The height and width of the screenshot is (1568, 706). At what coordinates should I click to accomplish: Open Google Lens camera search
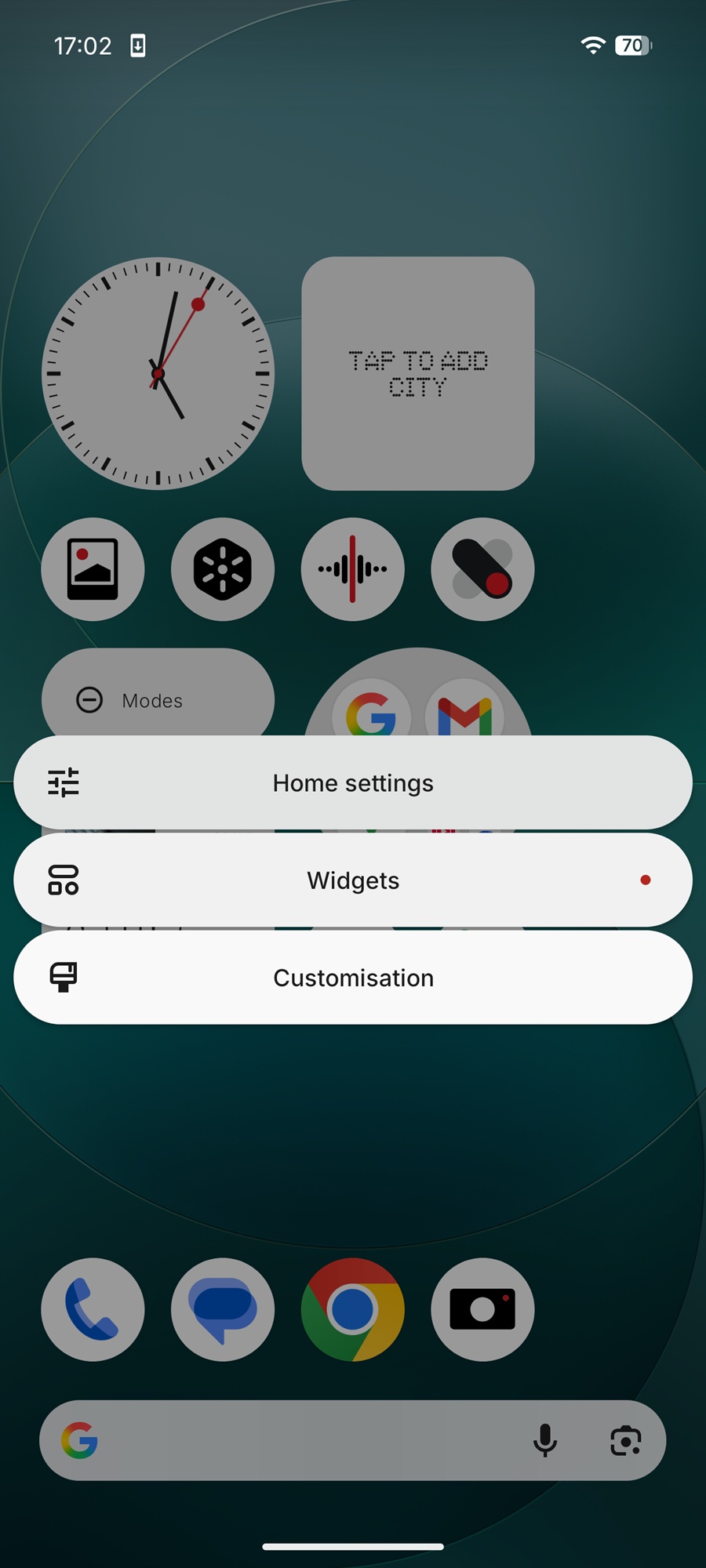click(x=625, y=1440)
